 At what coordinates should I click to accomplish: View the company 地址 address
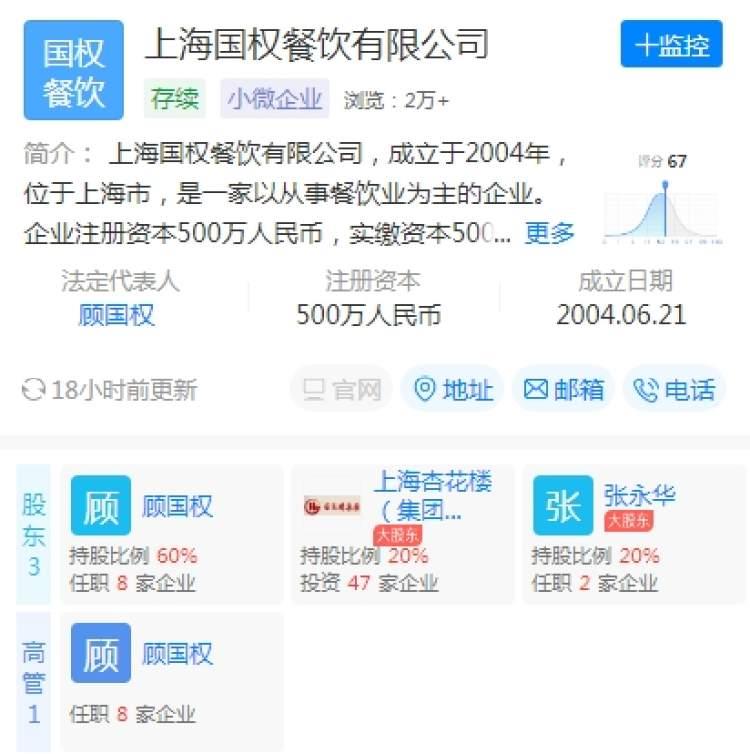click(x=454, y=389)
